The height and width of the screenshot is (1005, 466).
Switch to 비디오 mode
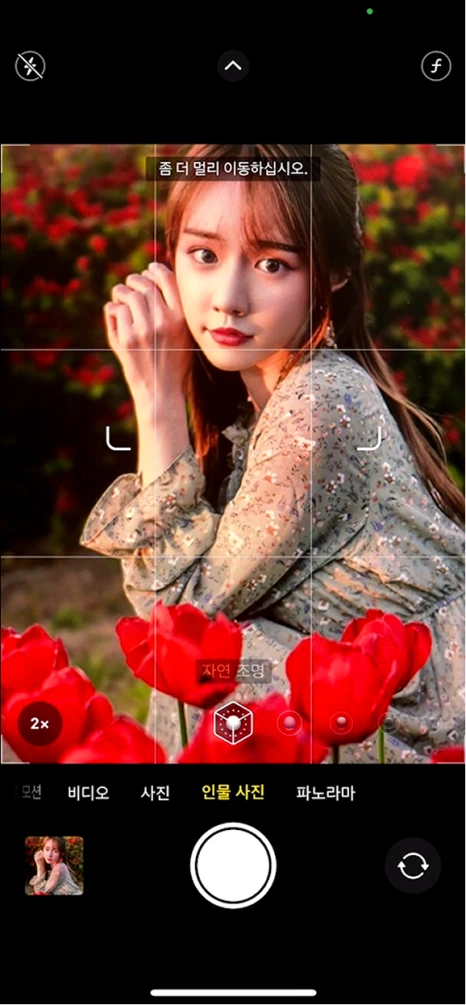[88, 793]
